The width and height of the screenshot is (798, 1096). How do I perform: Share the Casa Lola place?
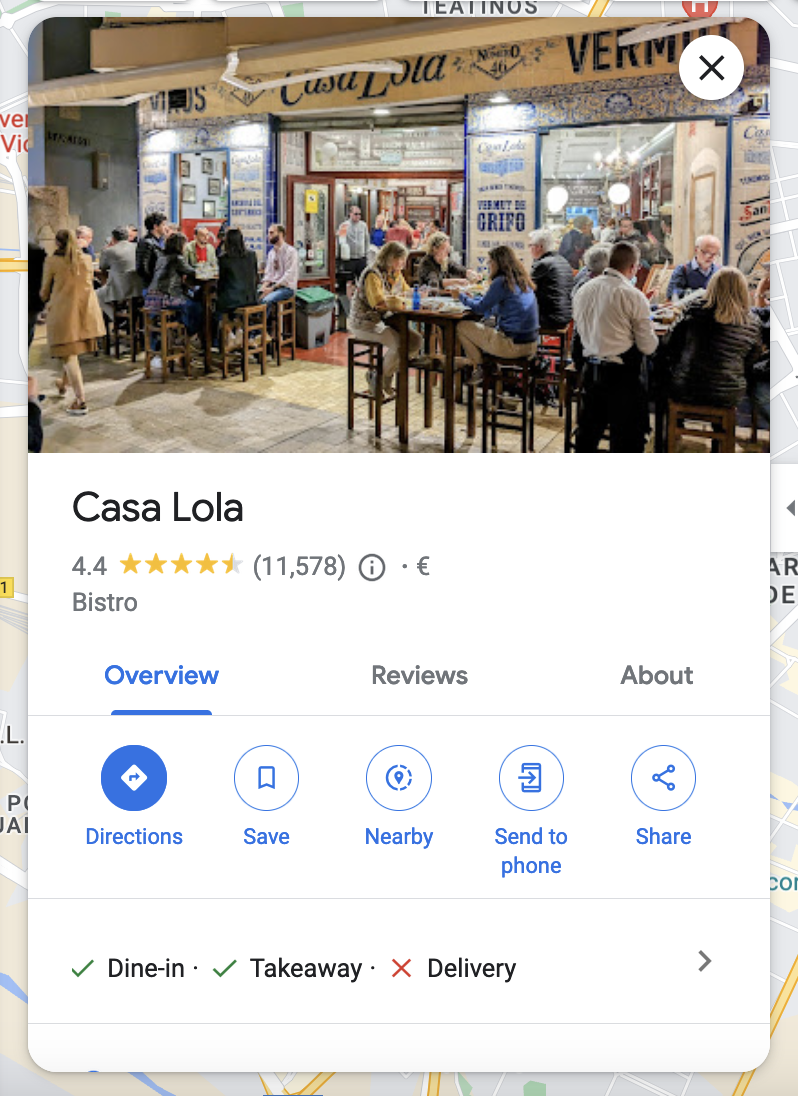tap(663, 778)
